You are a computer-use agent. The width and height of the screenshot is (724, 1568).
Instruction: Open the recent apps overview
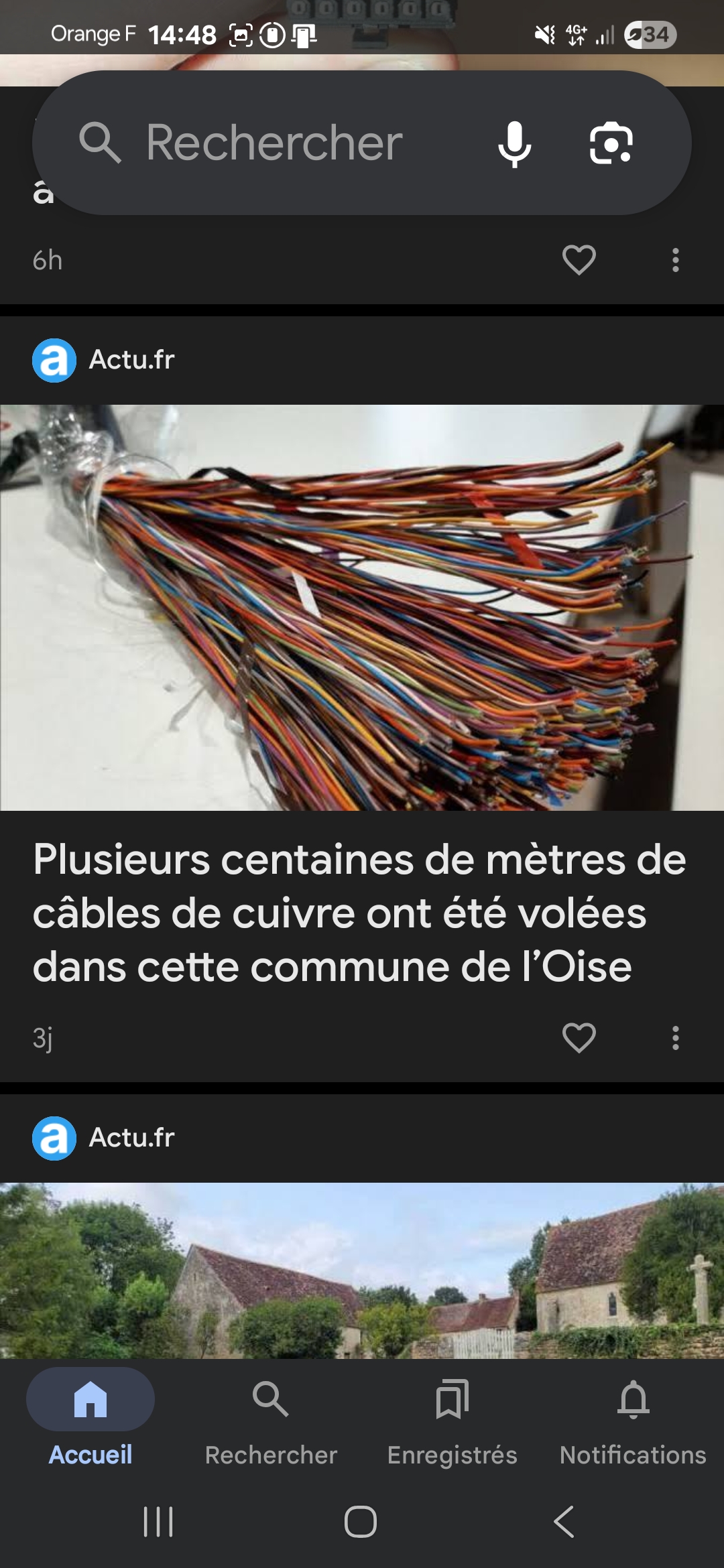click(x=158, y=1521)
